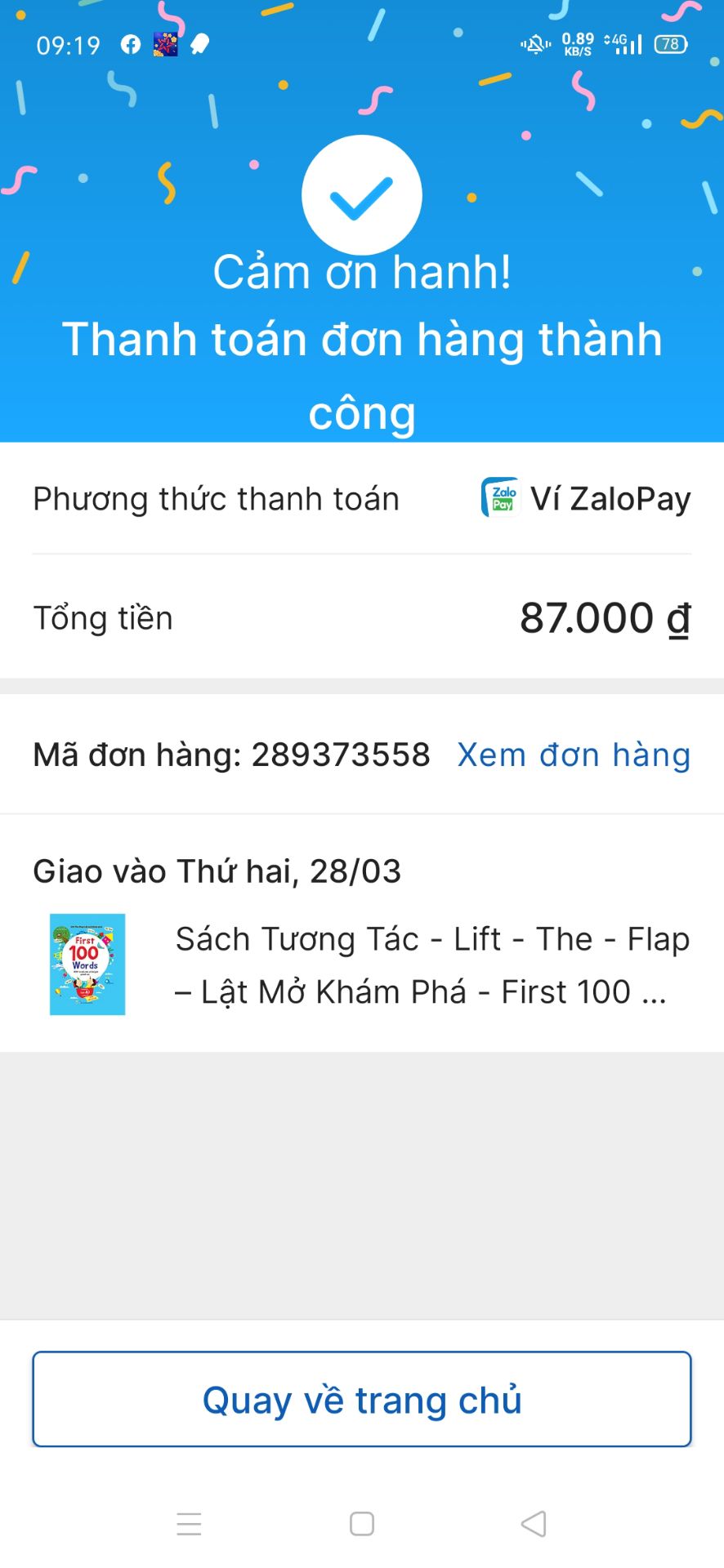Tap the network speed indicator 0.89 KB/S
This screenshot has height=1568, width=724.
point(577,42)
